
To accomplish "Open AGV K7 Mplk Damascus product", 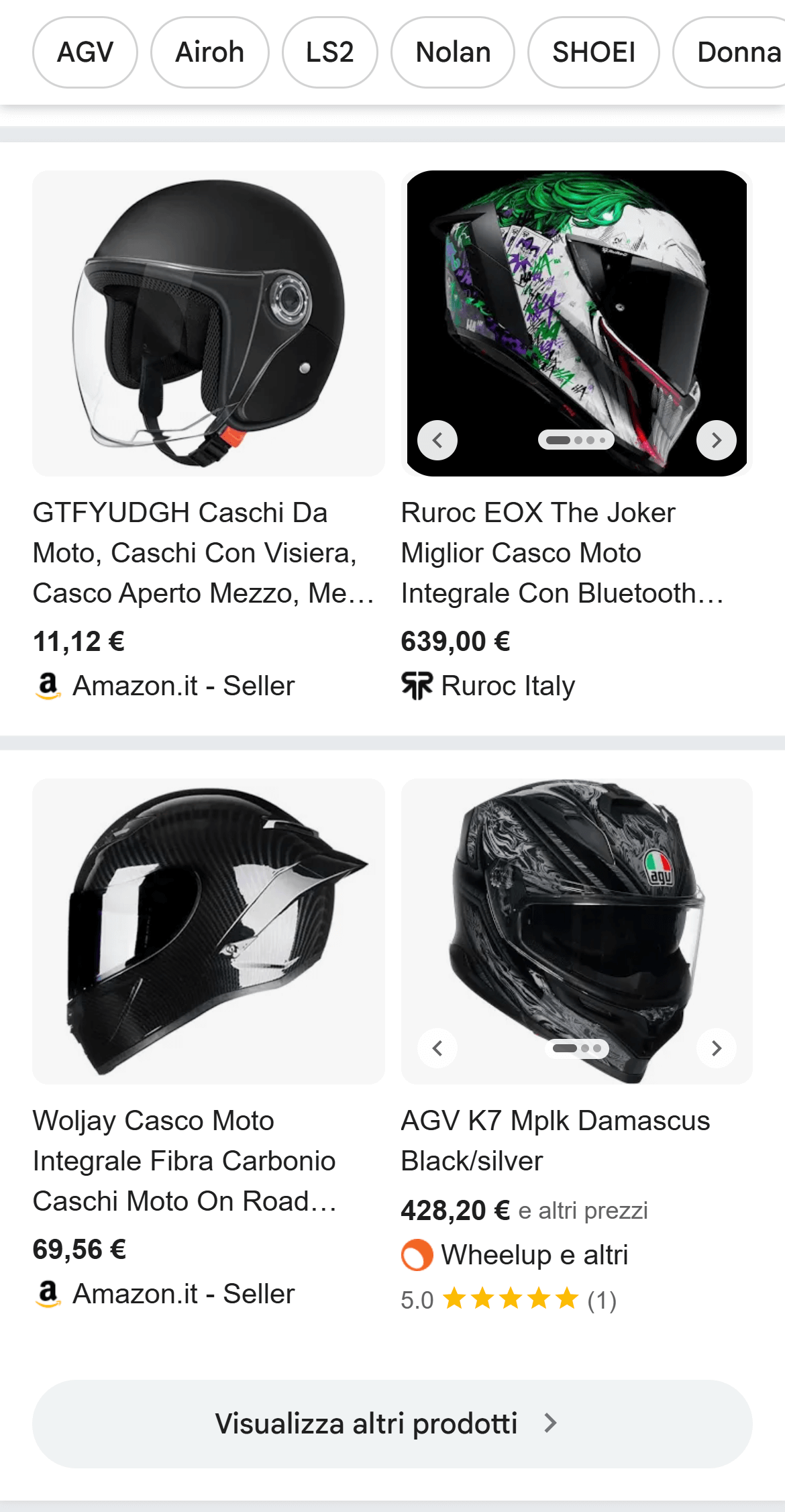I will click(x=555, y=1140).
